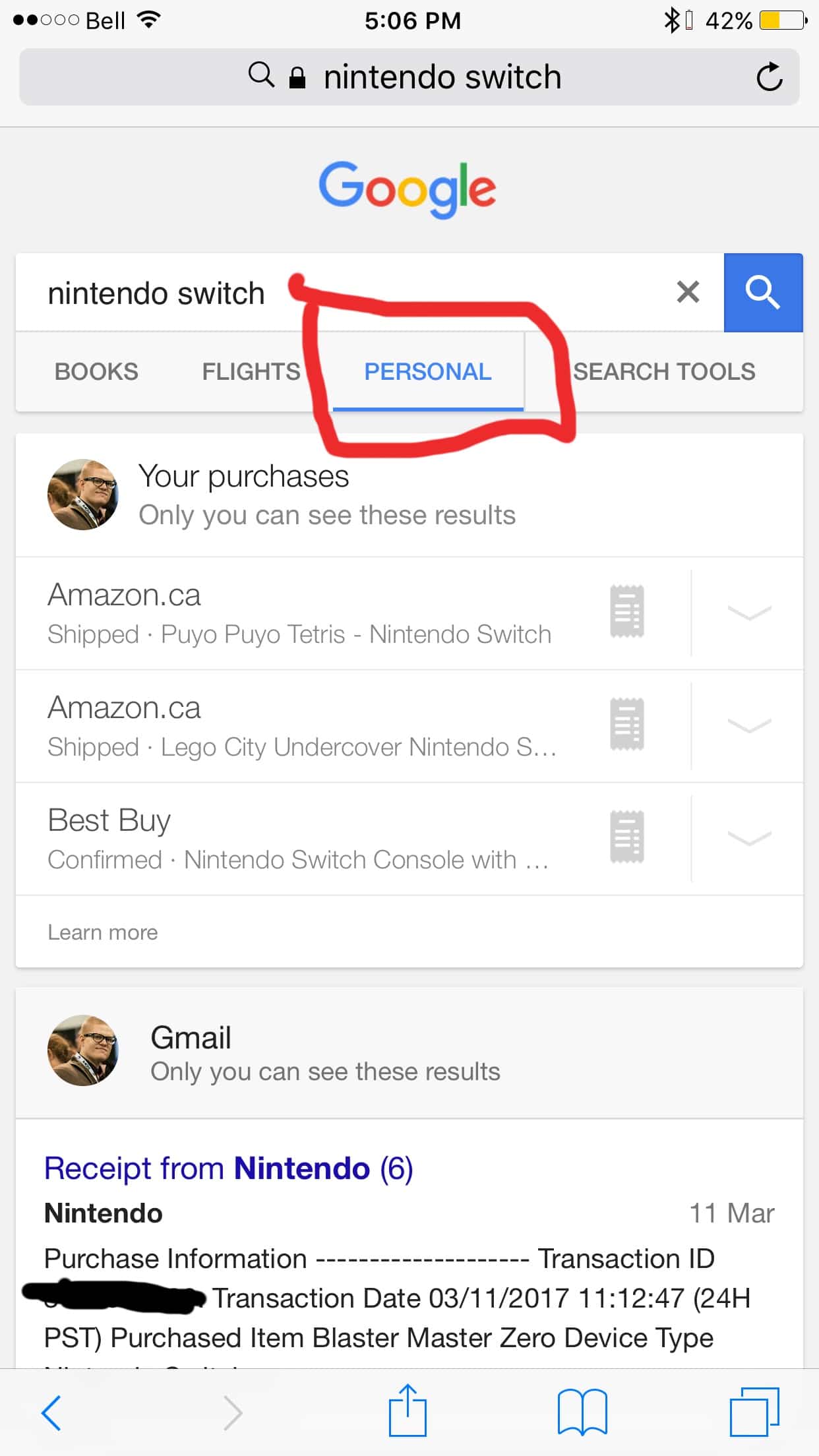Viewport: 819px width, 1456px height.
Task: Run the search with the blue magnifier button
Action: 763,292
